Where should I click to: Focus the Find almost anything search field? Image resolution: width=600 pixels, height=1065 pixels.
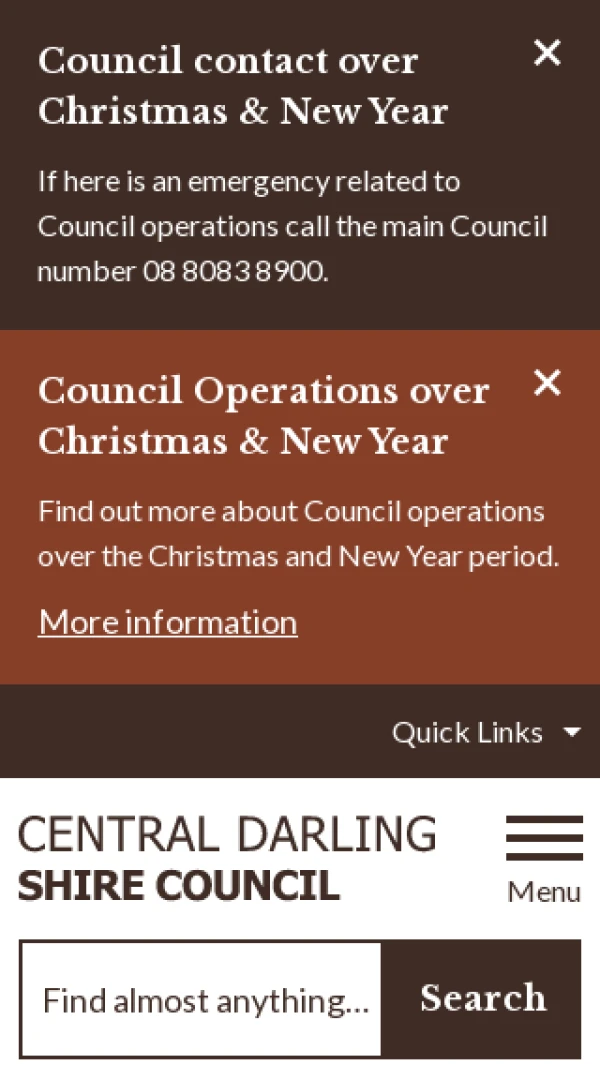[202, 999]
